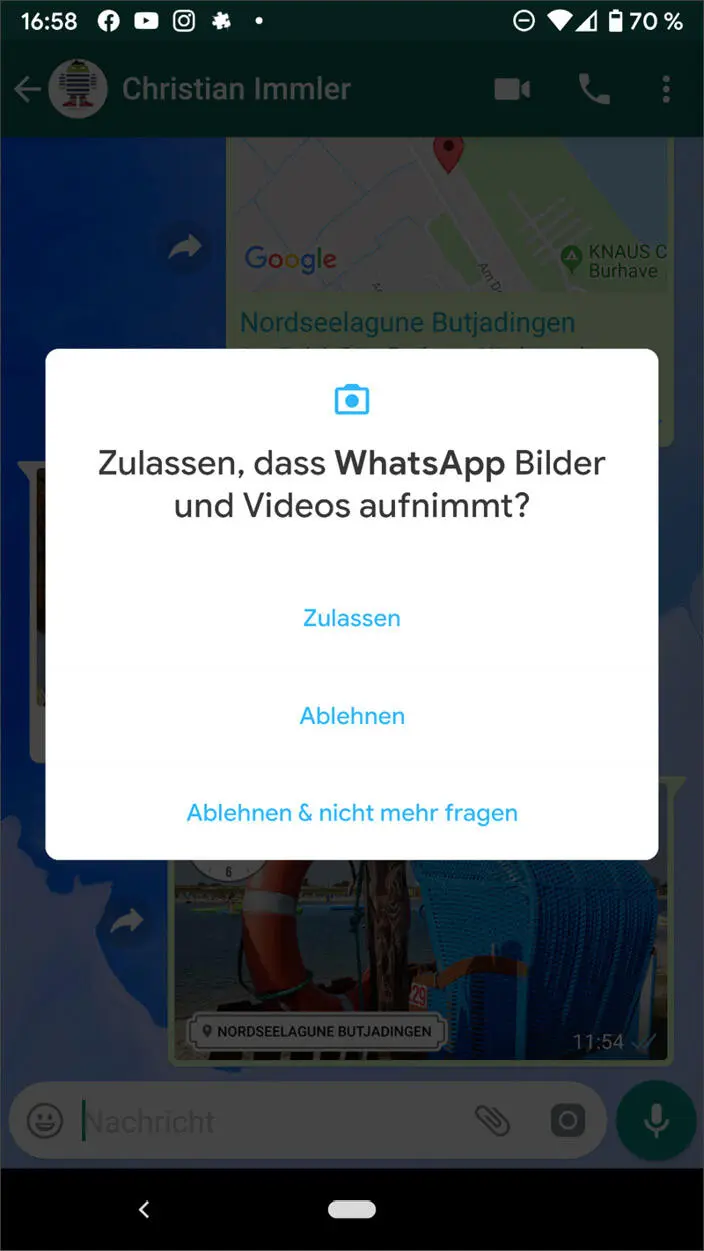Choose Ablehnen to deny the permission
The width and height of the screenshot is (704, 1251).
click(x=352, y=716)
